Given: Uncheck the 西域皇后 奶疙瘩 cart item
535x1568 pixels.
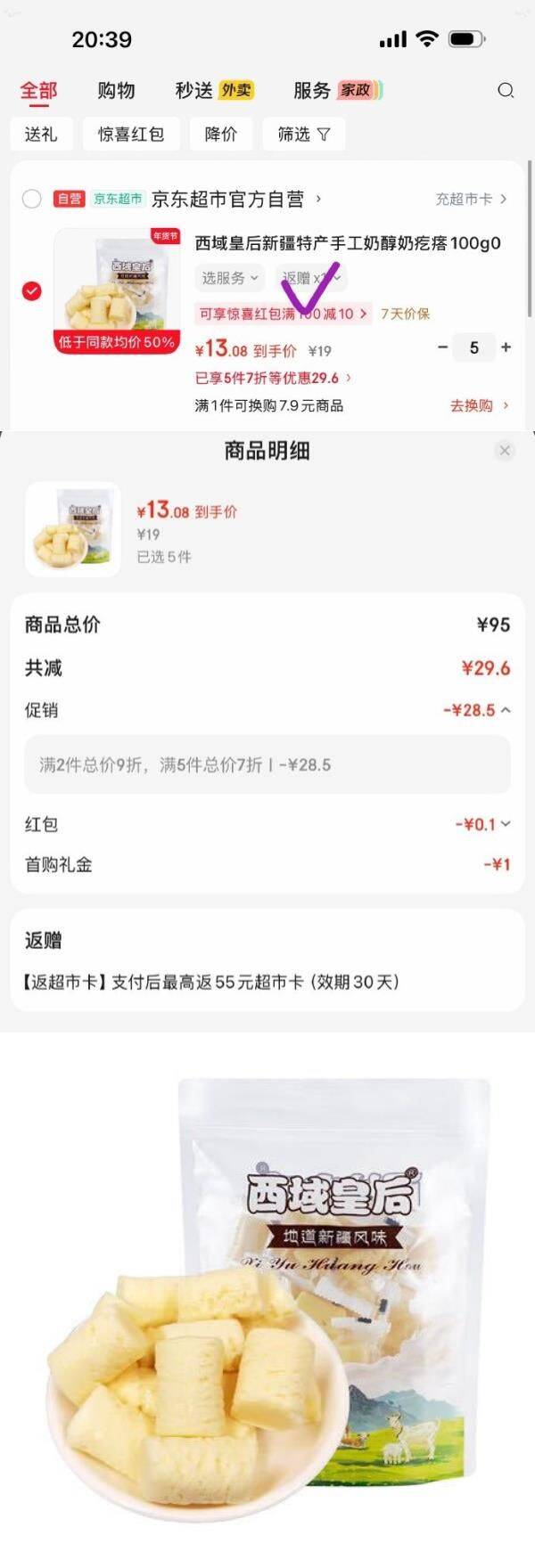Looking at the screenshot, I should (x=32, y=291).
